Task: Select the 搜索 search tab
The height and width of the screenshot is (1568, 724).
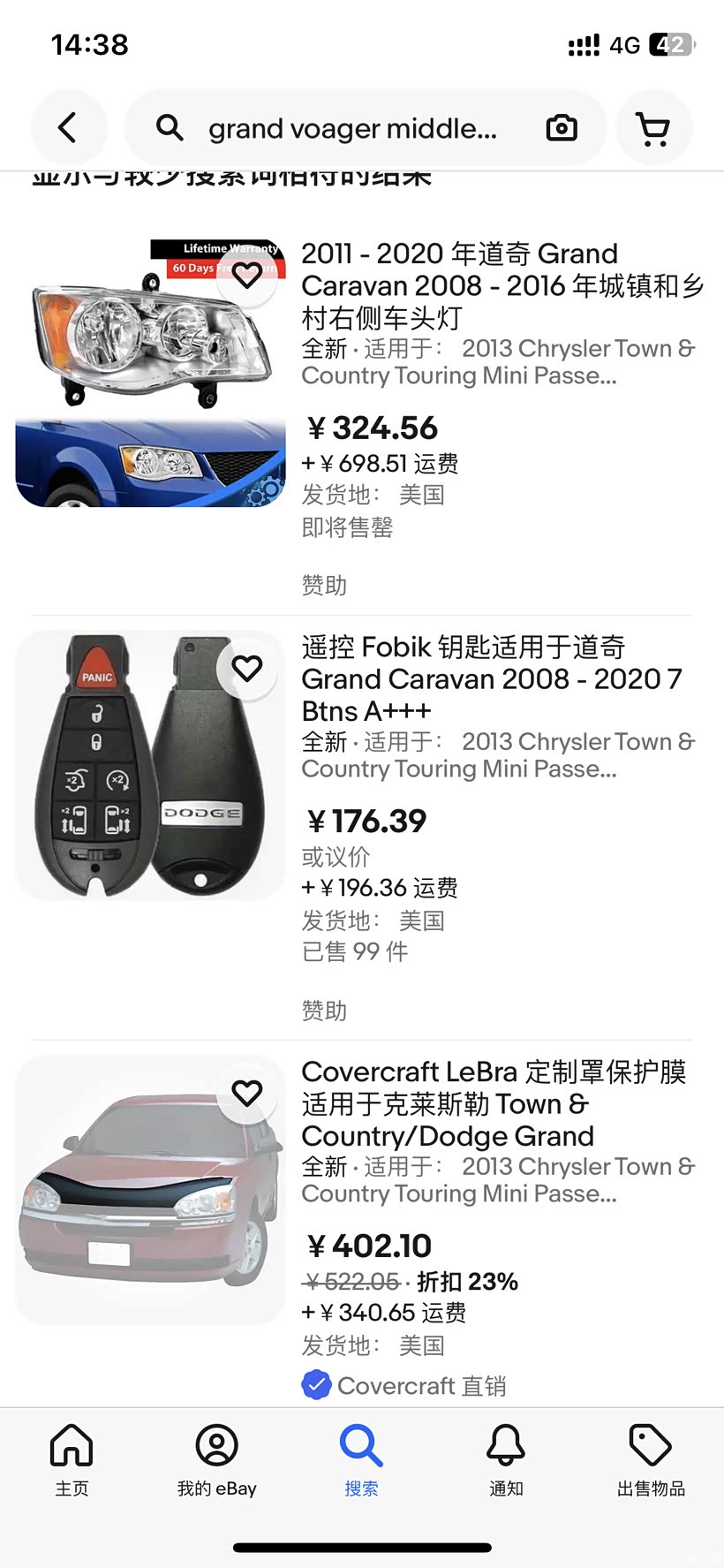Action: (361, 1459)
